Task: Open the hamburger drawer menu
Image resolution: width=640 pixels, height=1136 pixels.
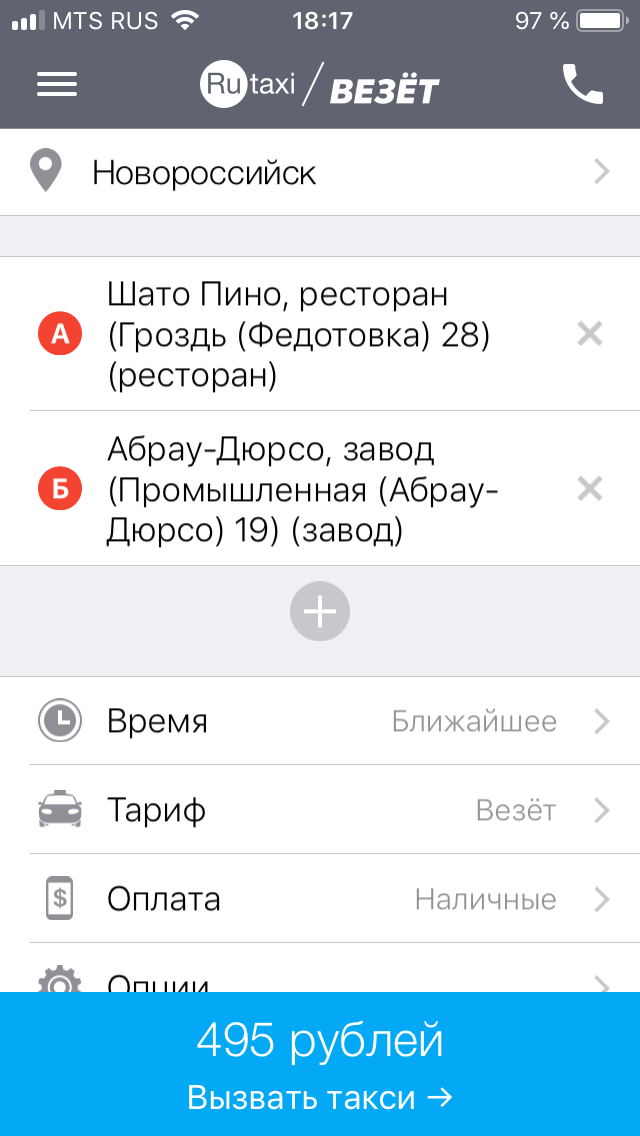Action: pos(57,85)
